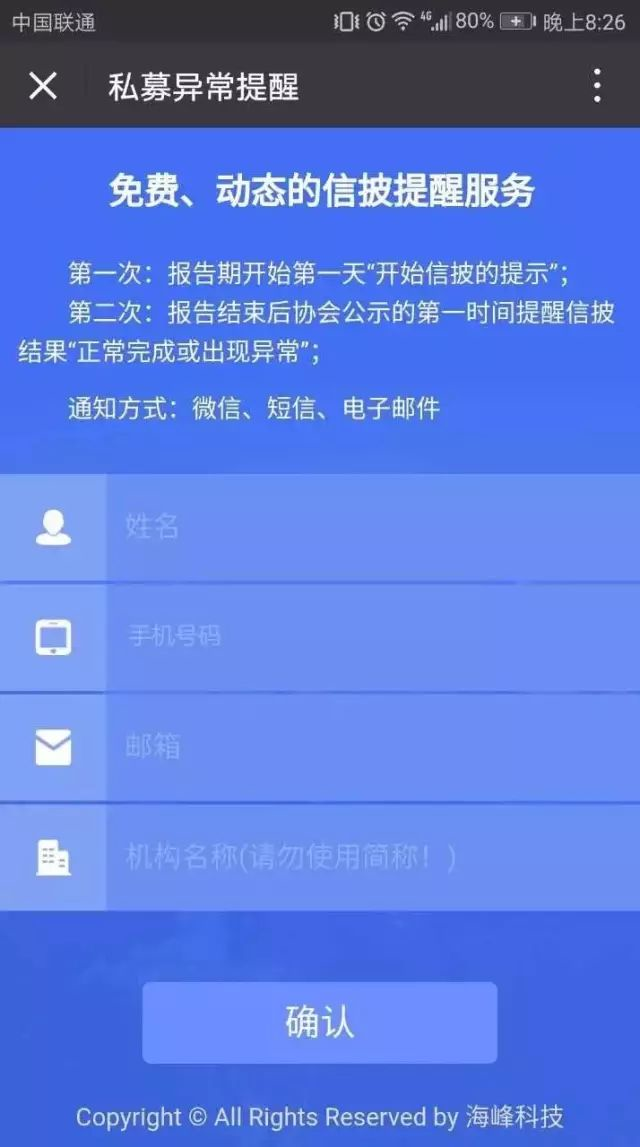Screen dimensions: 640x1147
Task: Focus the 姓名 name field
Action: 372,527
